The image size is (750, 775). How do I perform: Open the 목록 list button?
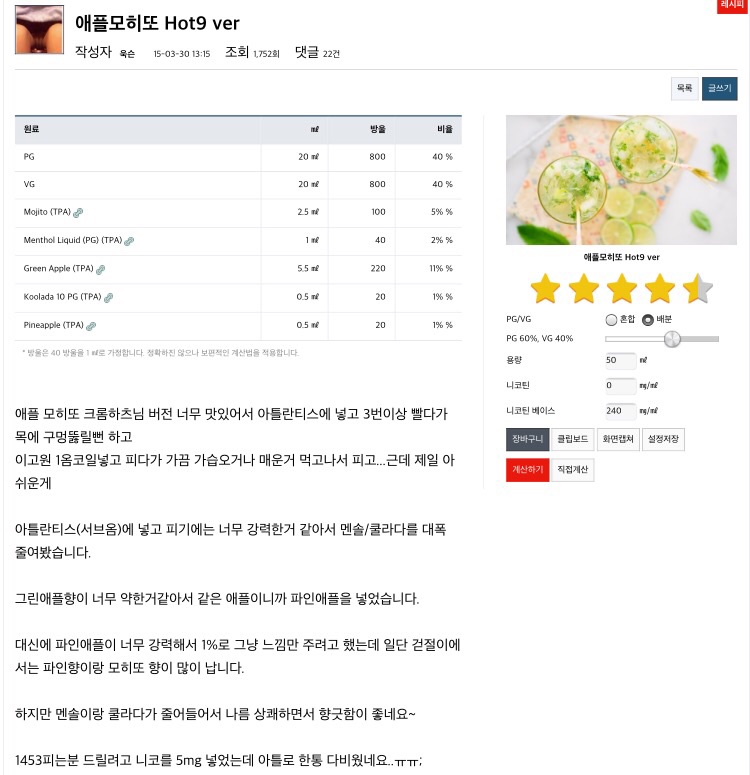pyautogui.click(x=684, y=89)
